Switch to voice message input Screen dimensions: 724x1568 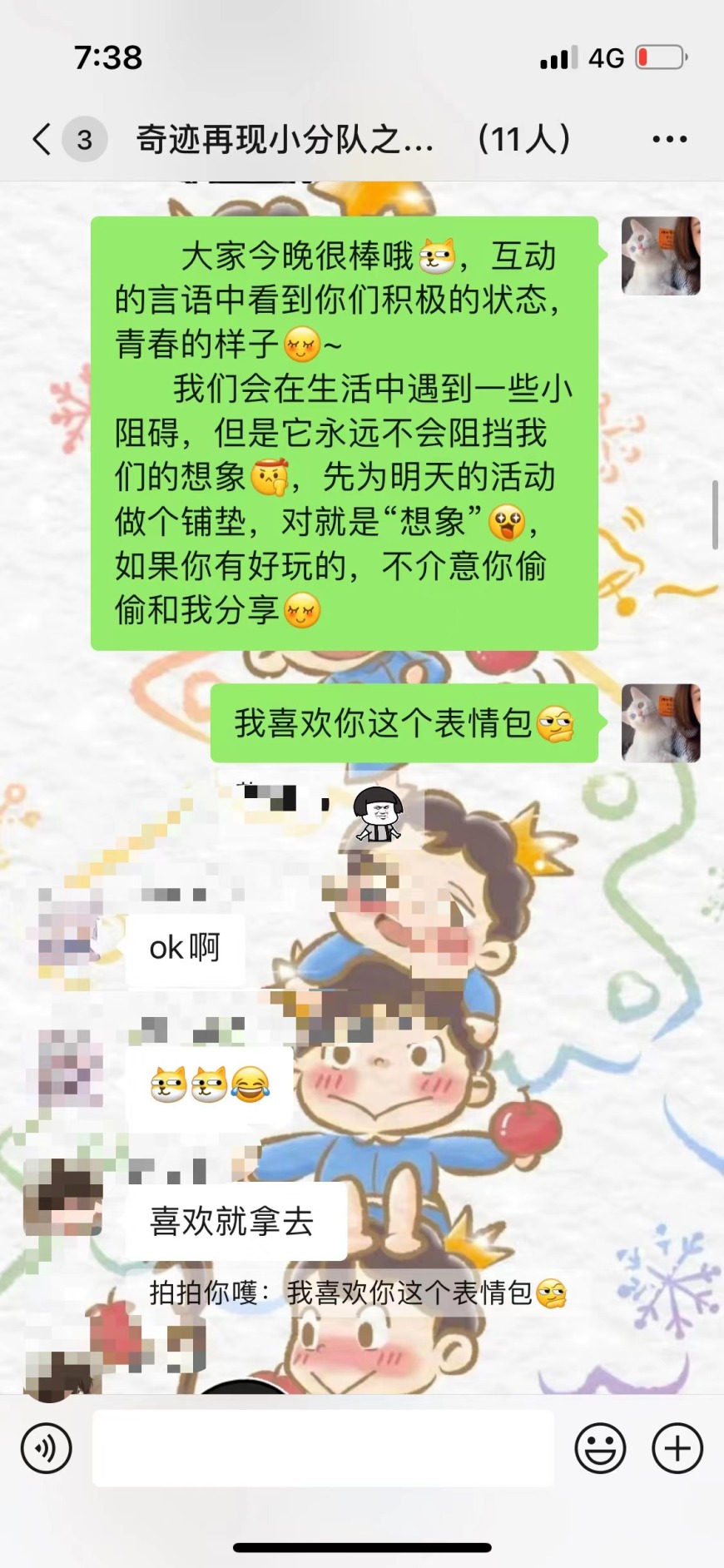click(x=47, y=1448)
